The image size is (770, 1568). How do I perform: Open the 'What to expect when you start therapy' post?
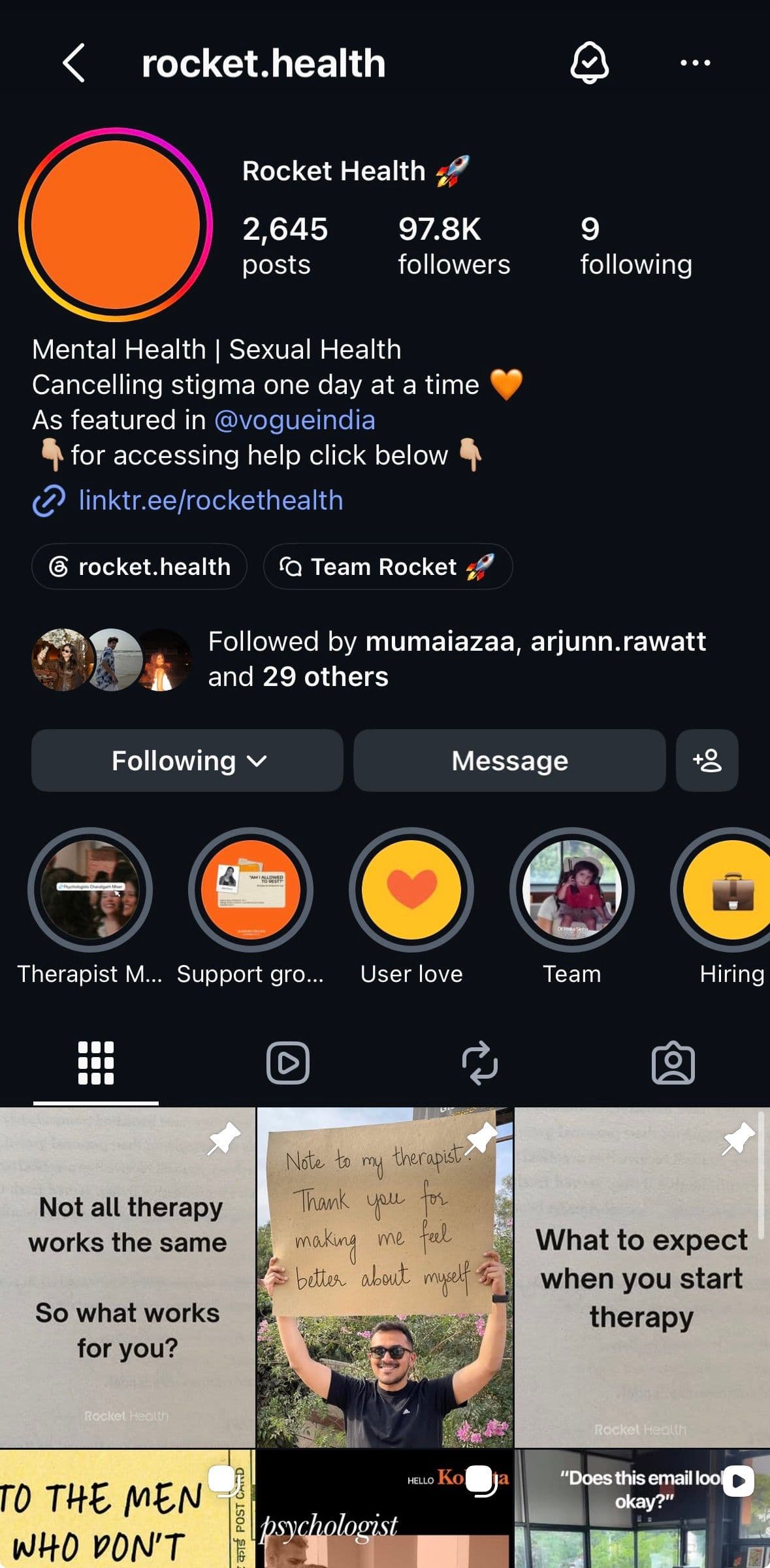642,1277
